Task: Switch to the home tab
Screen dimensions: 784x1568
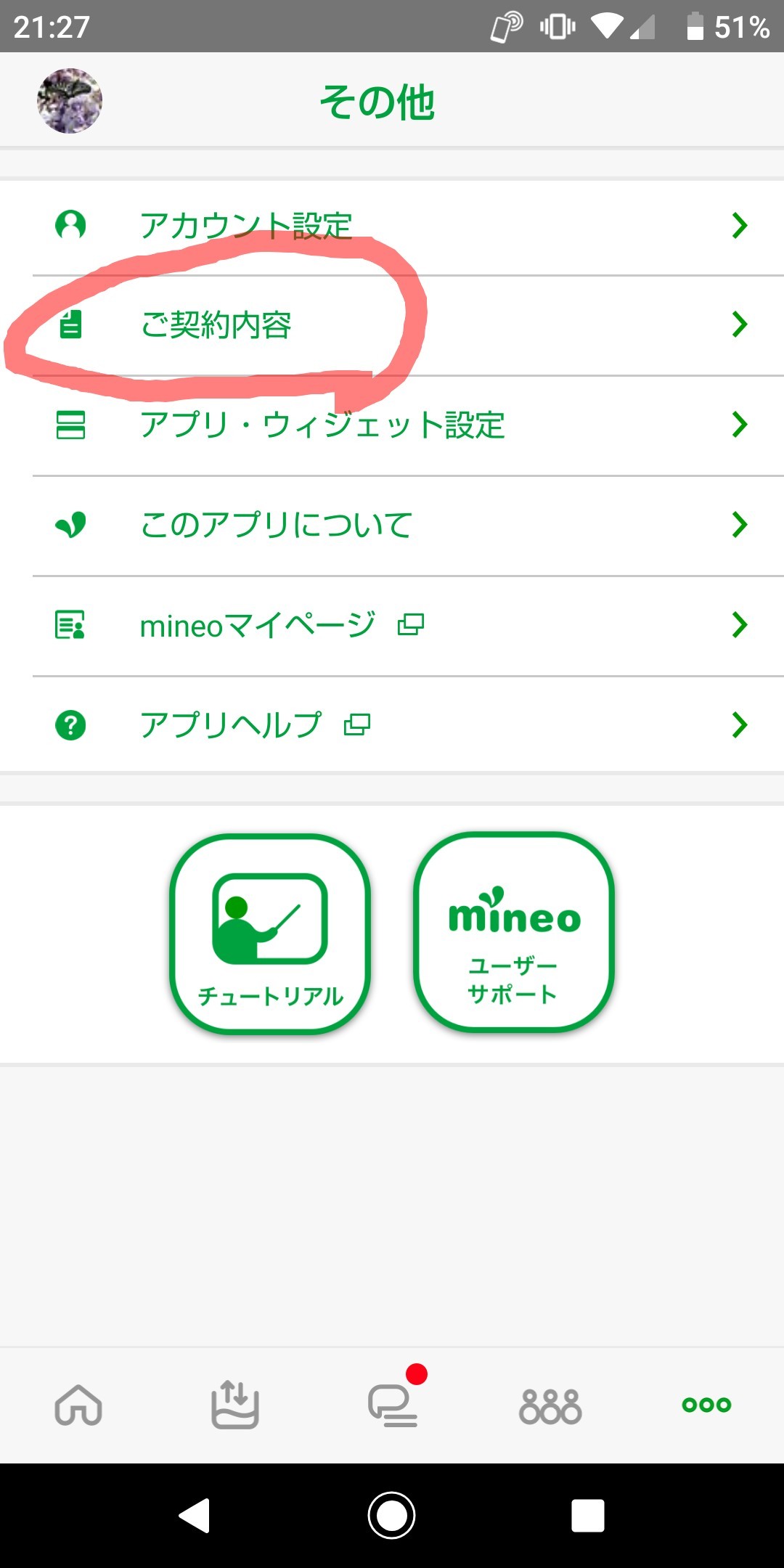Action: coord(78,1405)
